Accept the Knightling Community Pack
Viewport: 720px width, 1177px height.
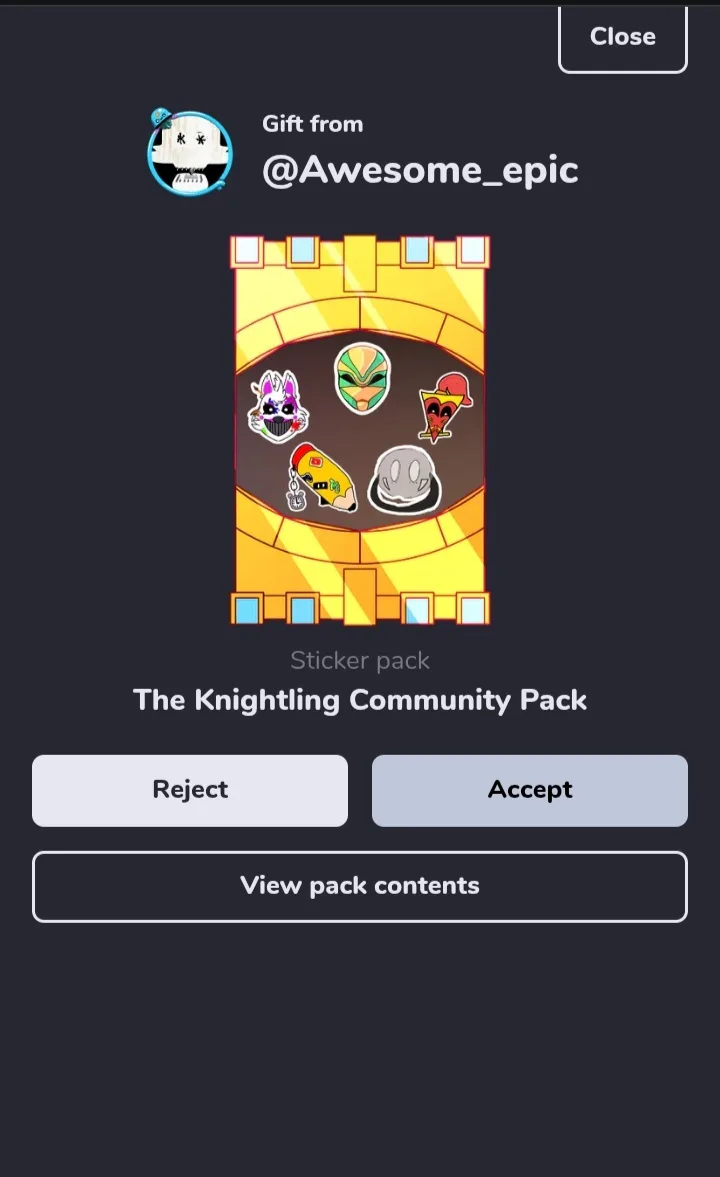(x=529, y=790)
